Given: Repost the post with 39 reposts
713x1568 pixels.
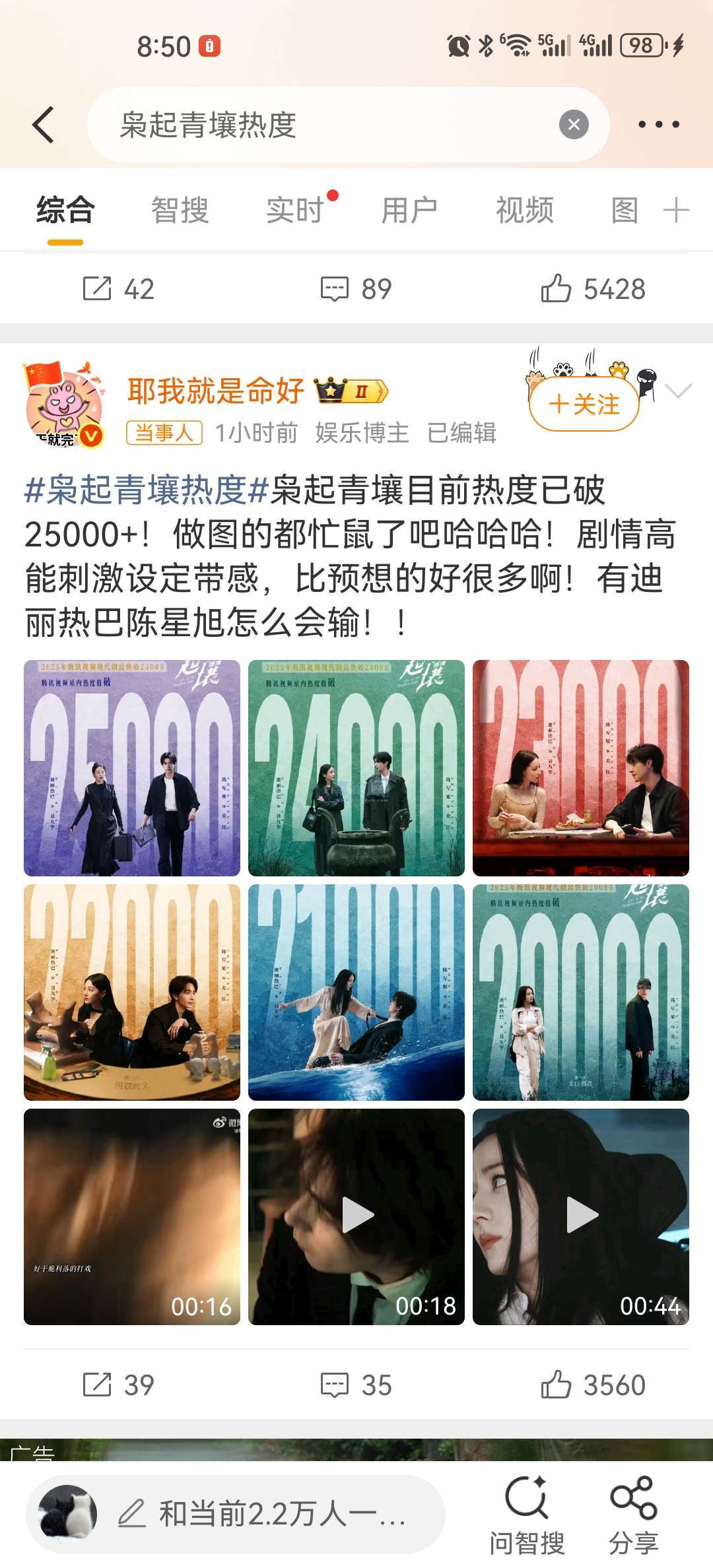Looking at the screenshot, I should 119,1385.
